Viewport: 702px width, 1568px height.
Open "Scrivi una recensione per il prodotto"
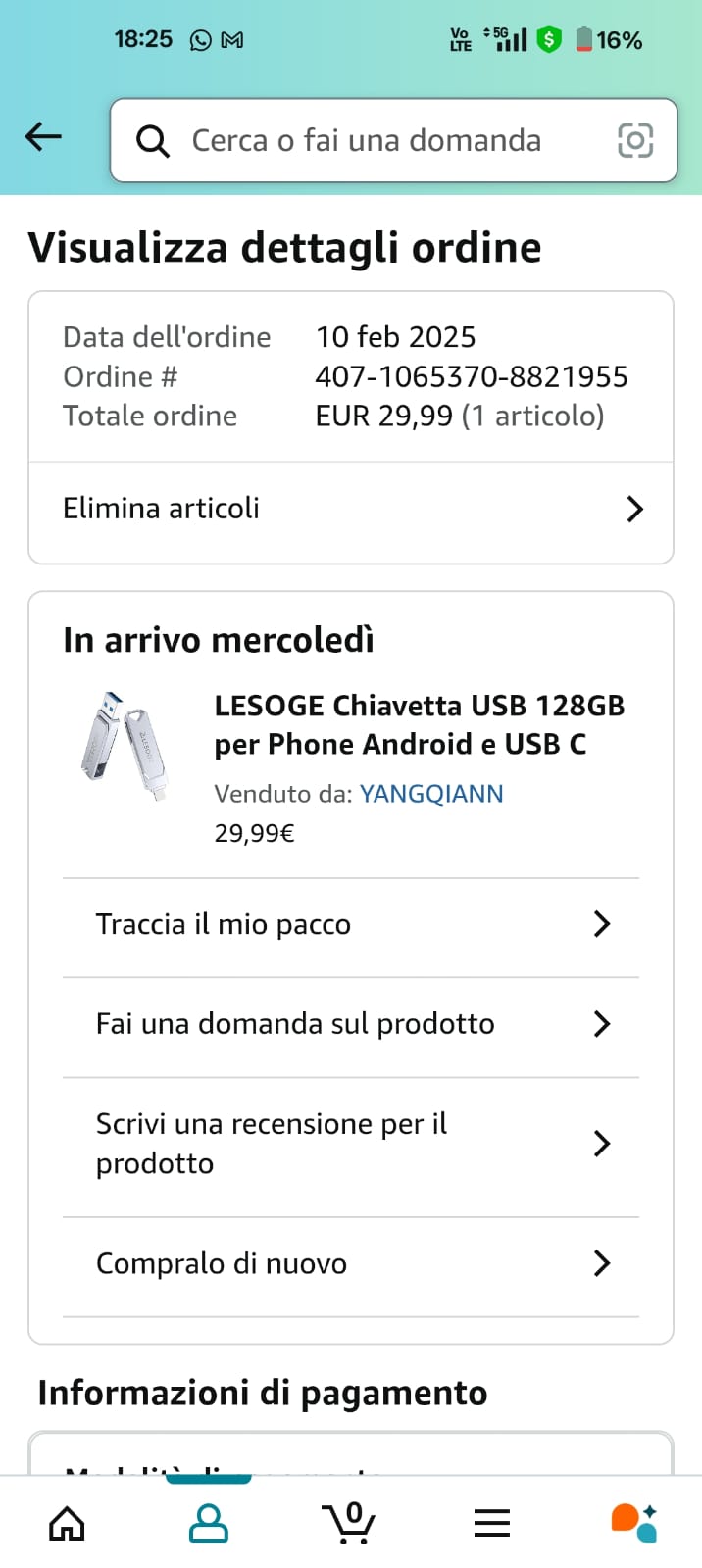tap(351, 1145)
